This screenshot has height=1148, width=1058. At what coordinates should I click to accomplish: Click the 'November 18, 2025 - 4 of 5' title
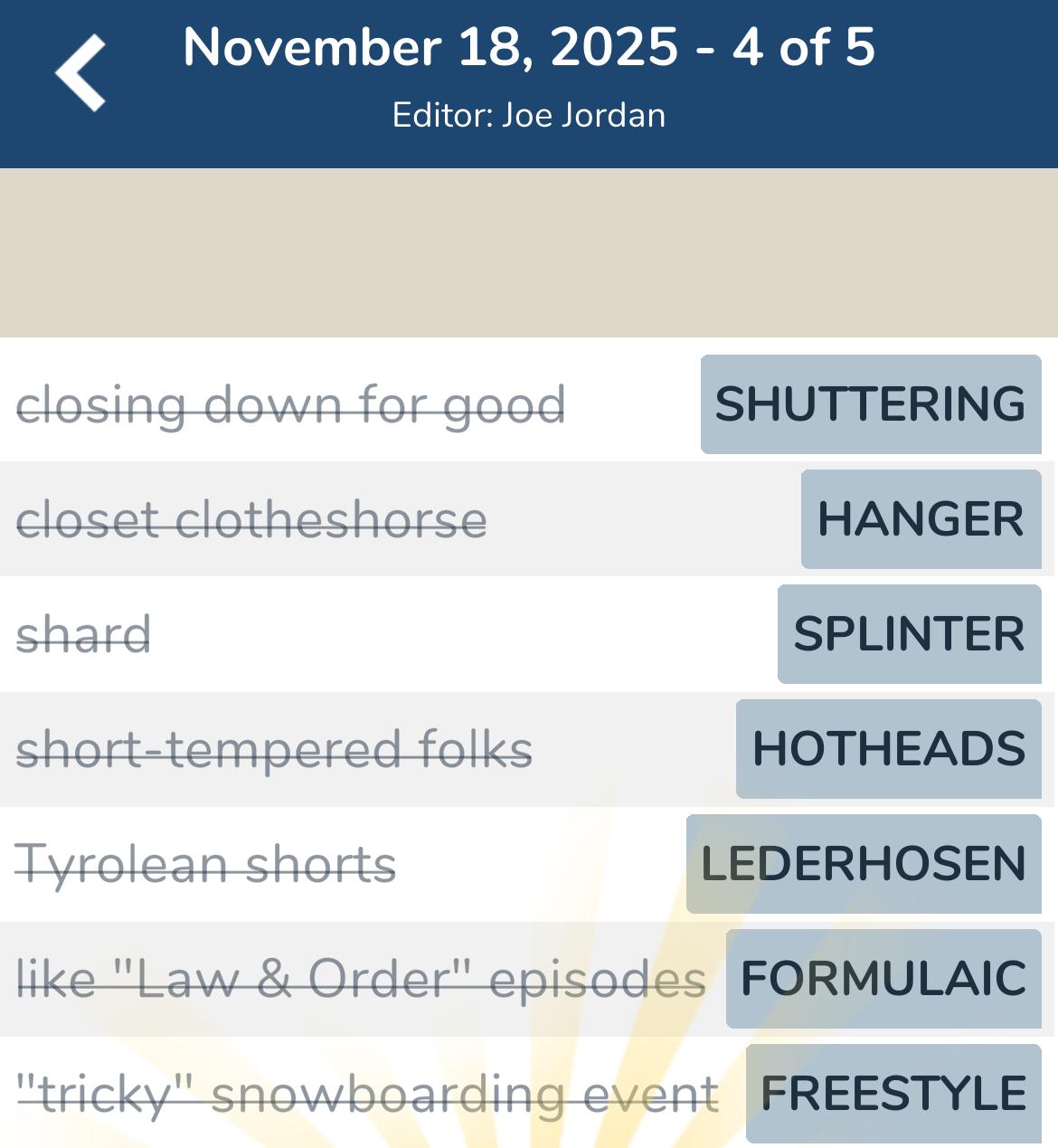coord(528,52)
